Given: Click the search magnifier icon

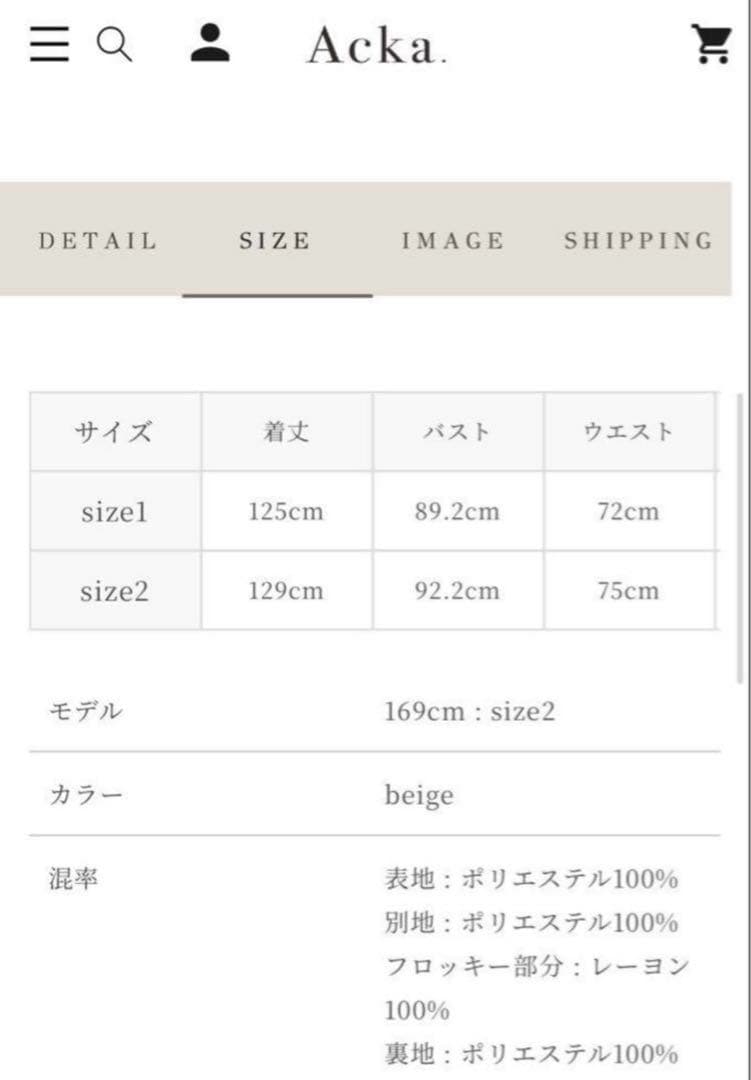Looking at the screenshot, I should [x=116, y=45].
